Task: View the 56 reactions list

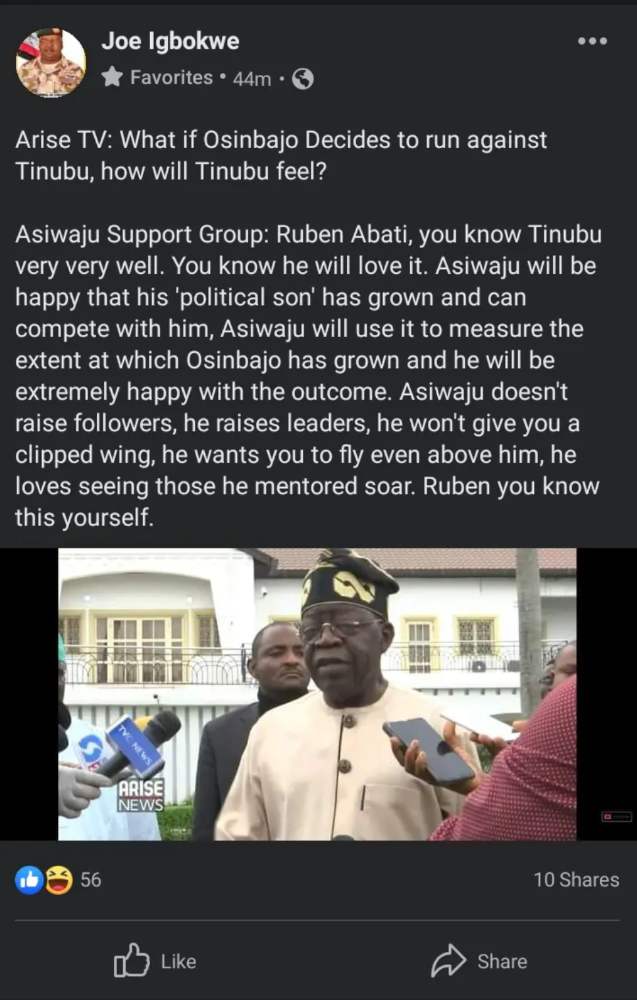Action: (59, 880)
